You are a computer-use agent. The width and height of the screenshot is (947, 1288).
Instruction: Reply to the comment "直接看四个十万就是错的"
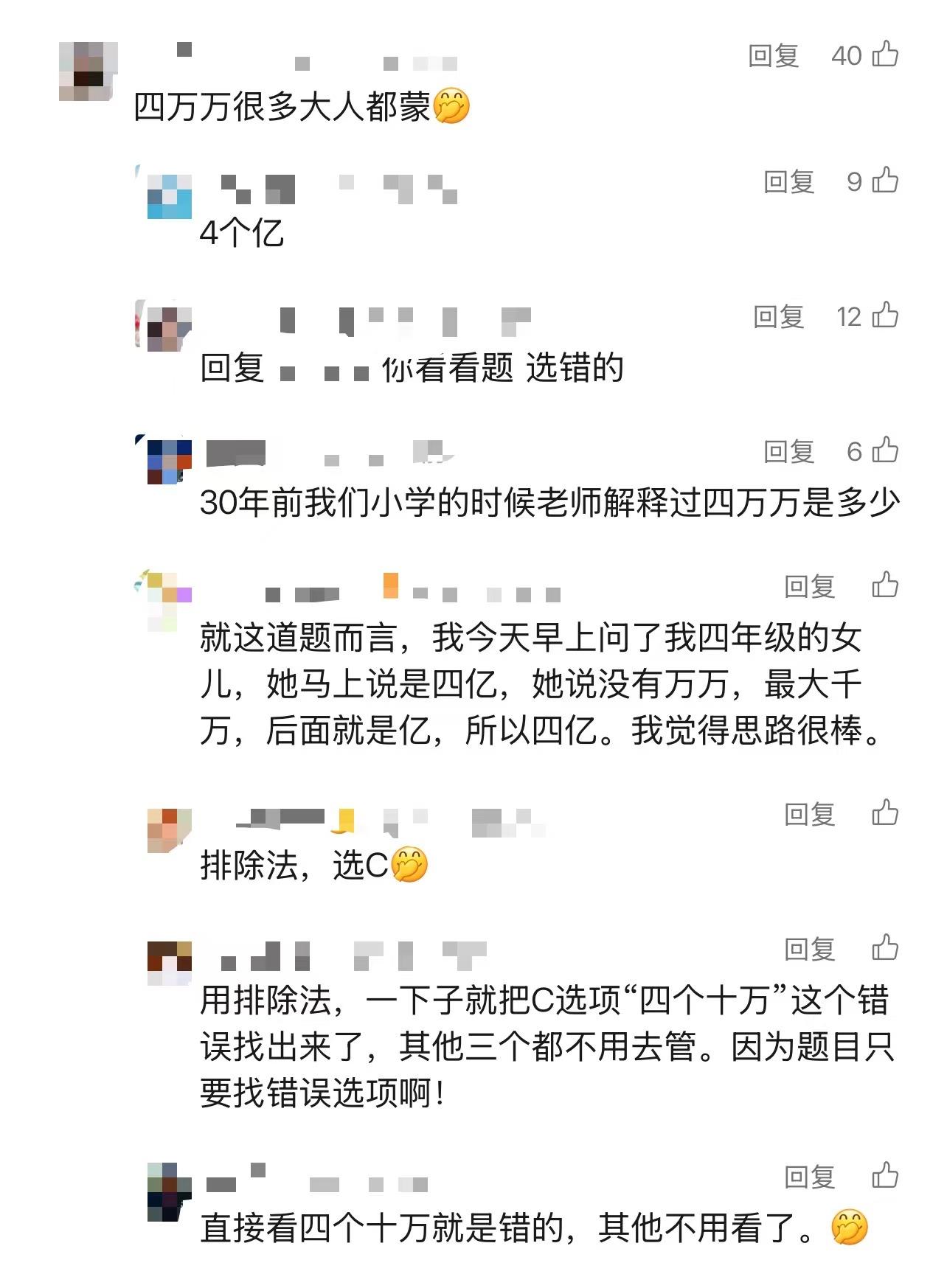(x=809, y=1177)
